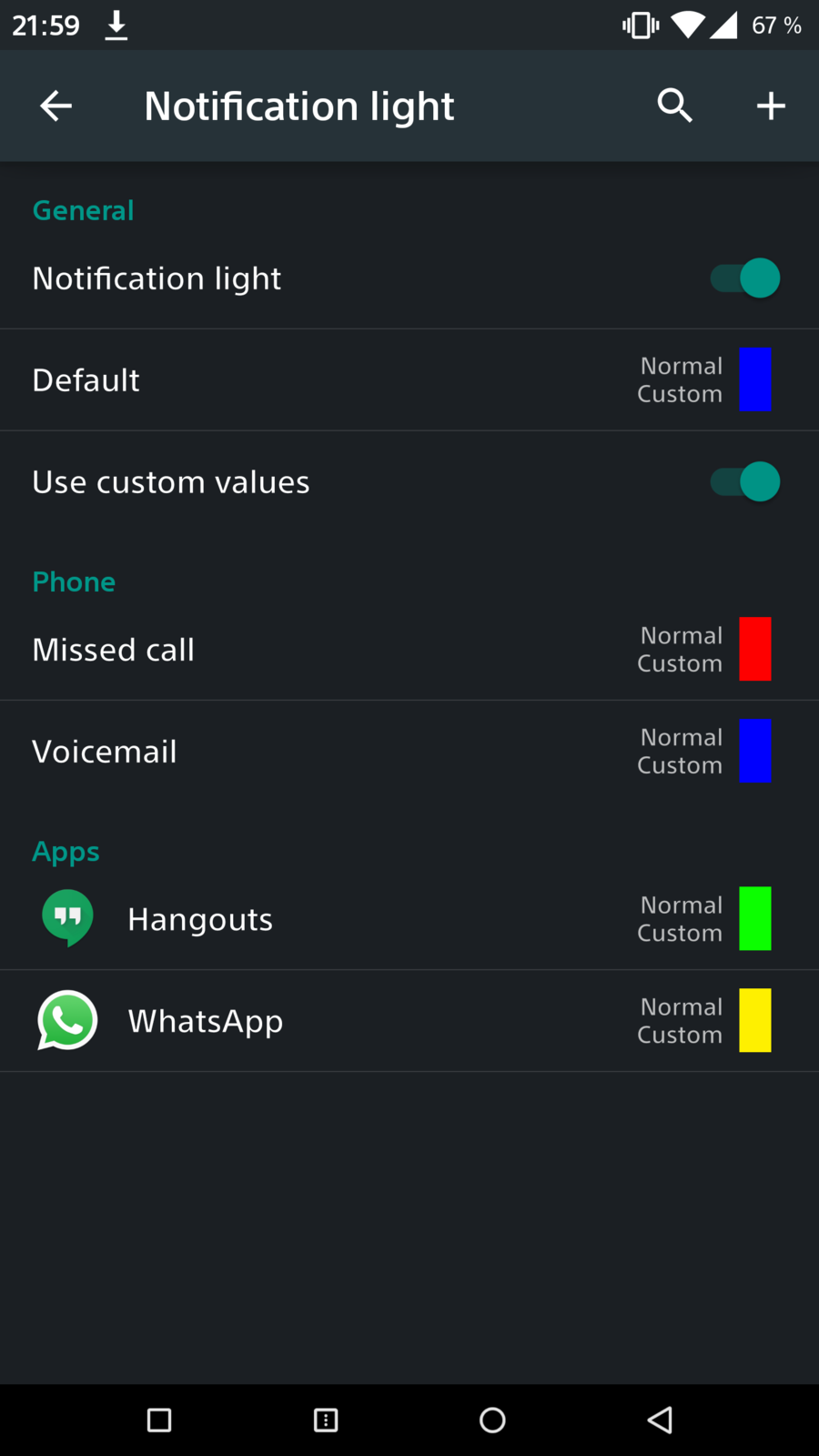Open WhatsApp notification light settings

pos(409,1021)
